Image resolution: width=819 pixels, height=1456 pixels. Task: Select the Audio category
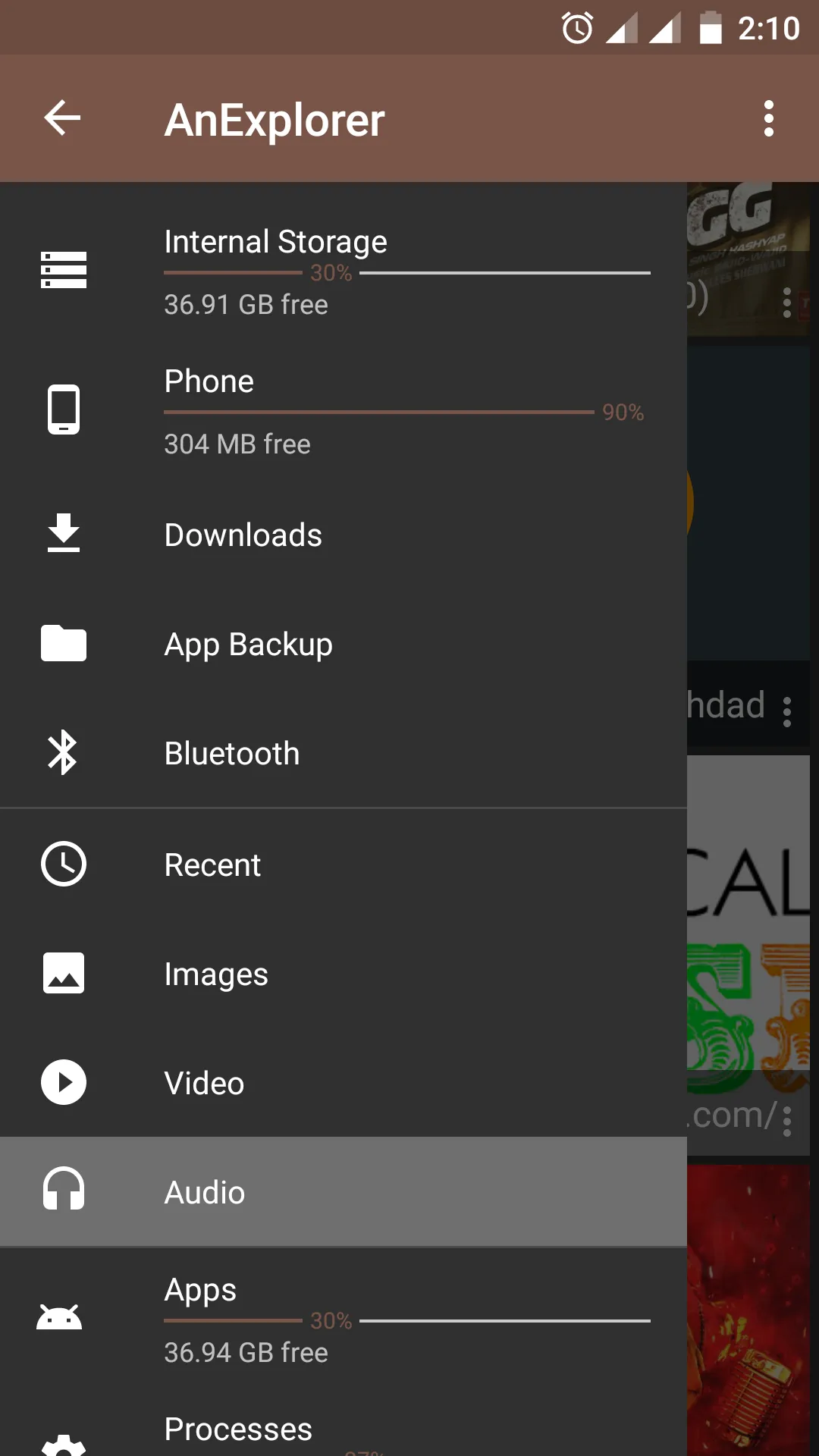(x=343, y=1192)
